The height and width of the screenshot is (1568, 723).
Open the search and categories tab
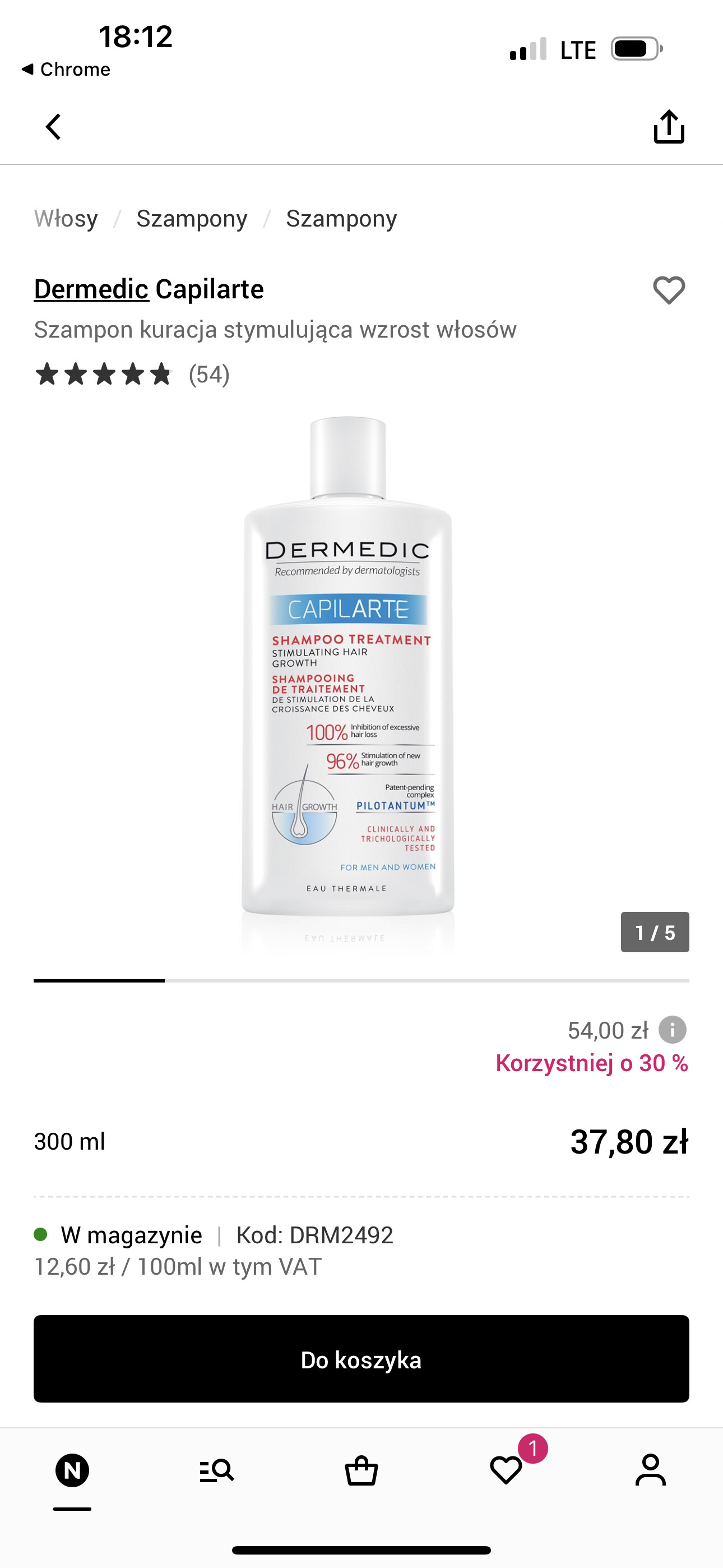click(x=217, y=1470)
